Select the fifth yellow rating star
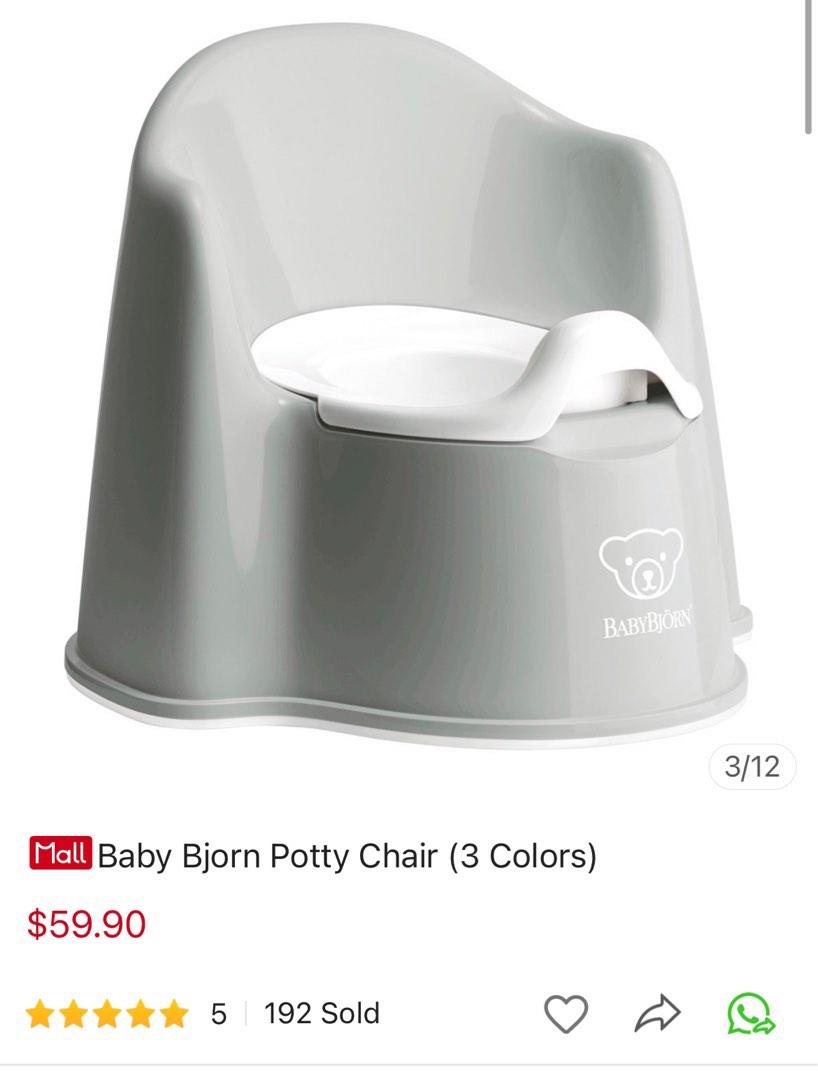Viewport: 818px width, 1080px height. [x=176, y=1014]
